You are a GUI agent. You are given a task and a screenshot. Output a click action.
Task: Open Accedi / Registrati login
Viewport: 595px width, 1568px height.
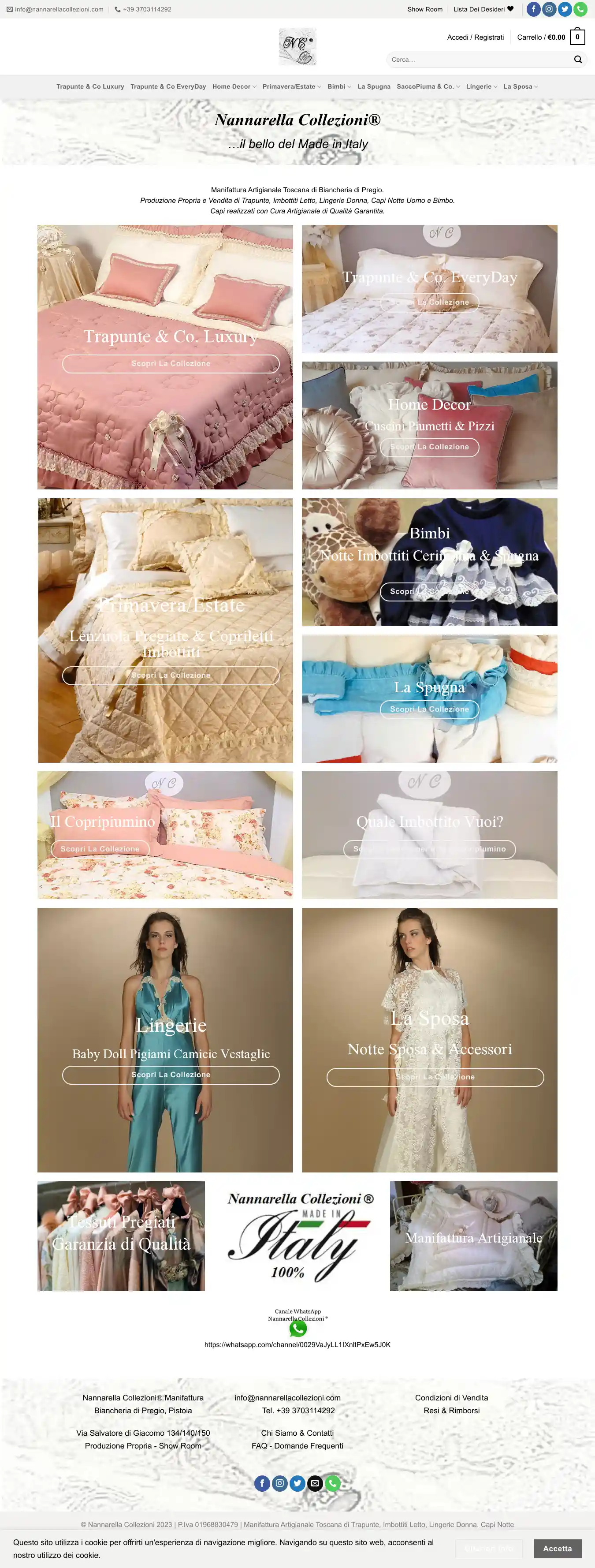point(475,37)
